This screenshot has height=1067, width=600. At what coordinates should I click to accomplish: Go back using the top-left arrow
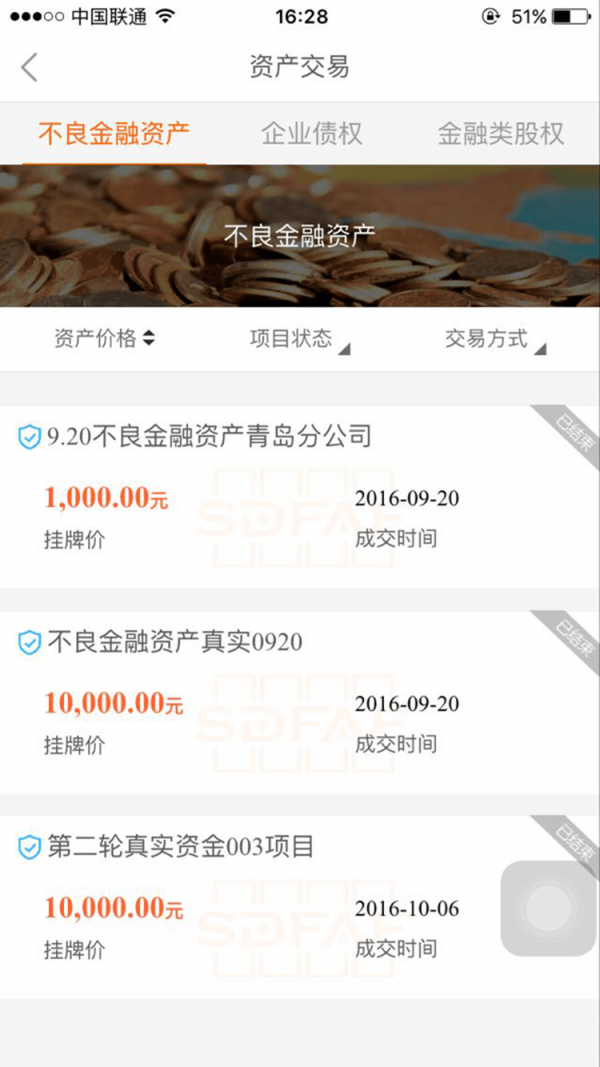pos(30,67)
